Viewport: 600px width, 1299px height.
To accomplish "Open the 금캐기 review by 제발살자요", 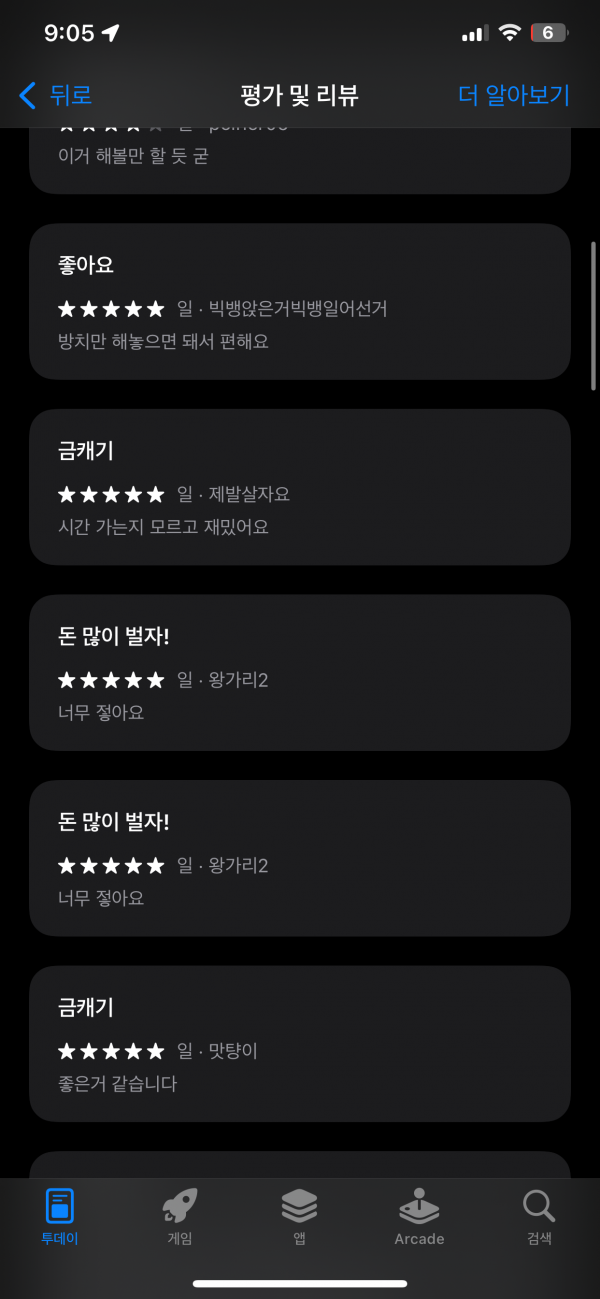I will coord(300,487).
